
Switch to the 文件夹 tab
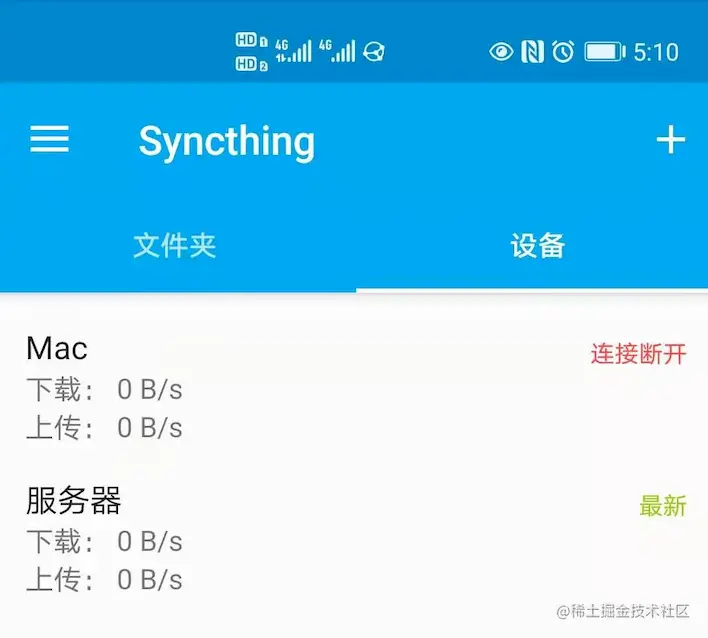[175, 245]
